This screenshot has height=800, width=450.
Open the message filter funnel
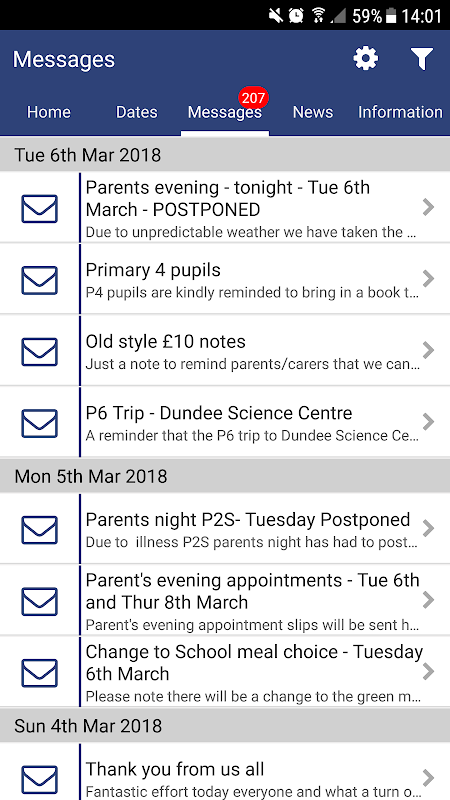coord(422,59)
